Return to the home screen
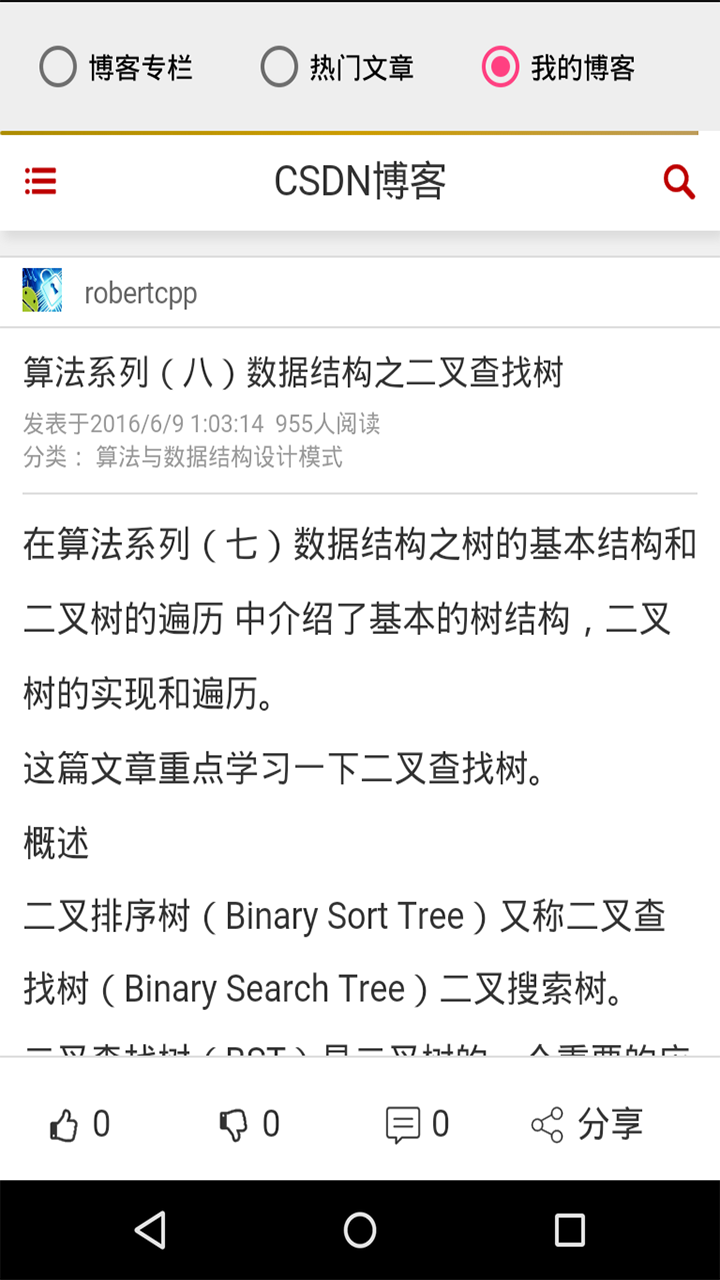Viewport: 720px width, 1280px height. coord(360,1230)
